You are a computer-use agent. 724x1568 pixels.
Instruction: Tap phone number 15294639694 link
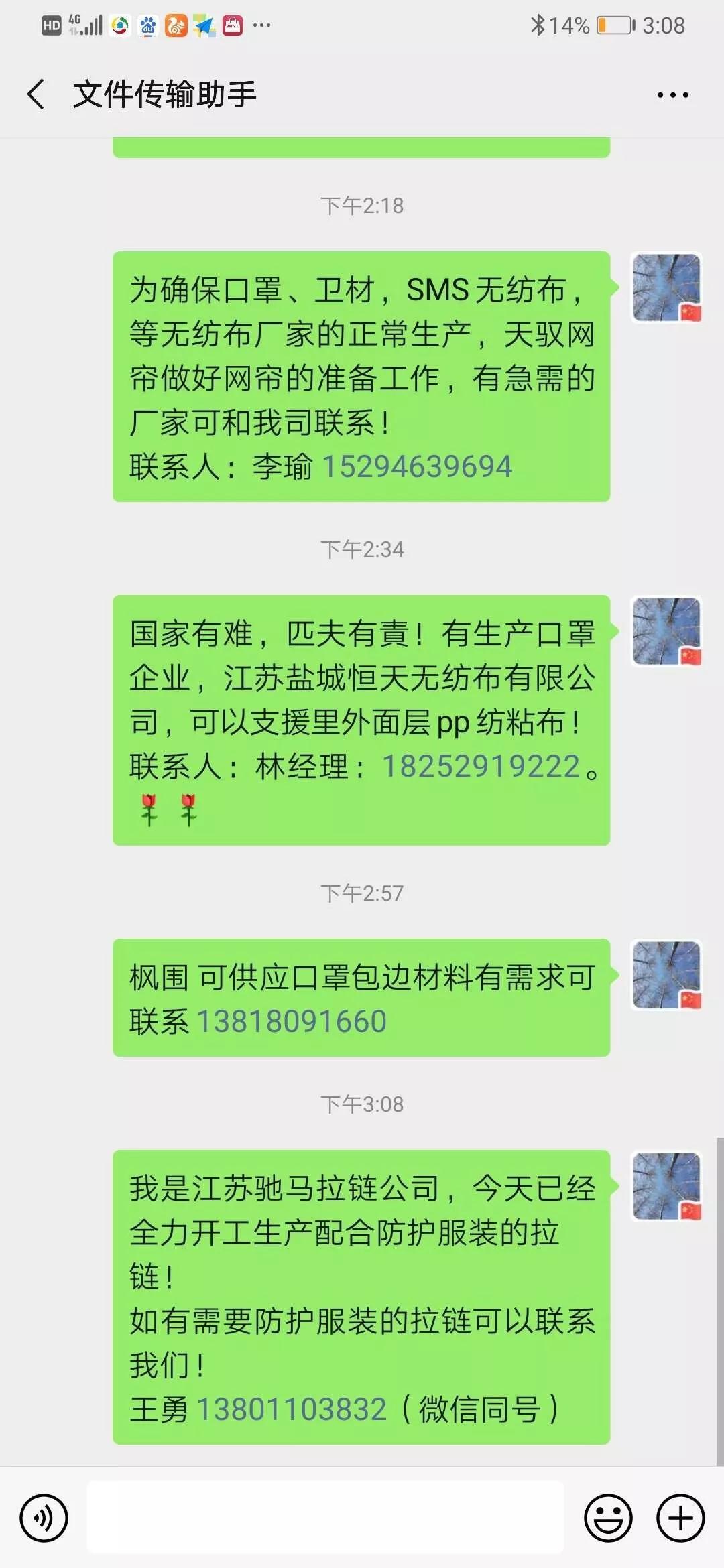(417, 466)
